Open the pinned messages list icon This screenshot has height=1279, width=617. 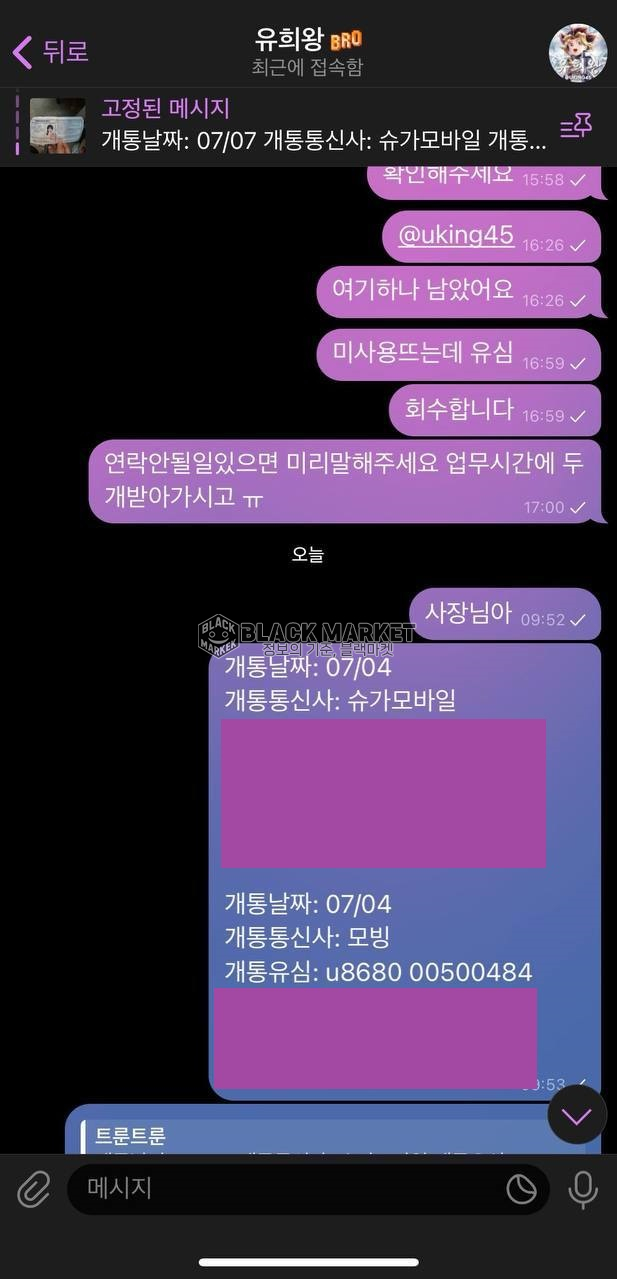pyautogui.click(x=575, y=126)
